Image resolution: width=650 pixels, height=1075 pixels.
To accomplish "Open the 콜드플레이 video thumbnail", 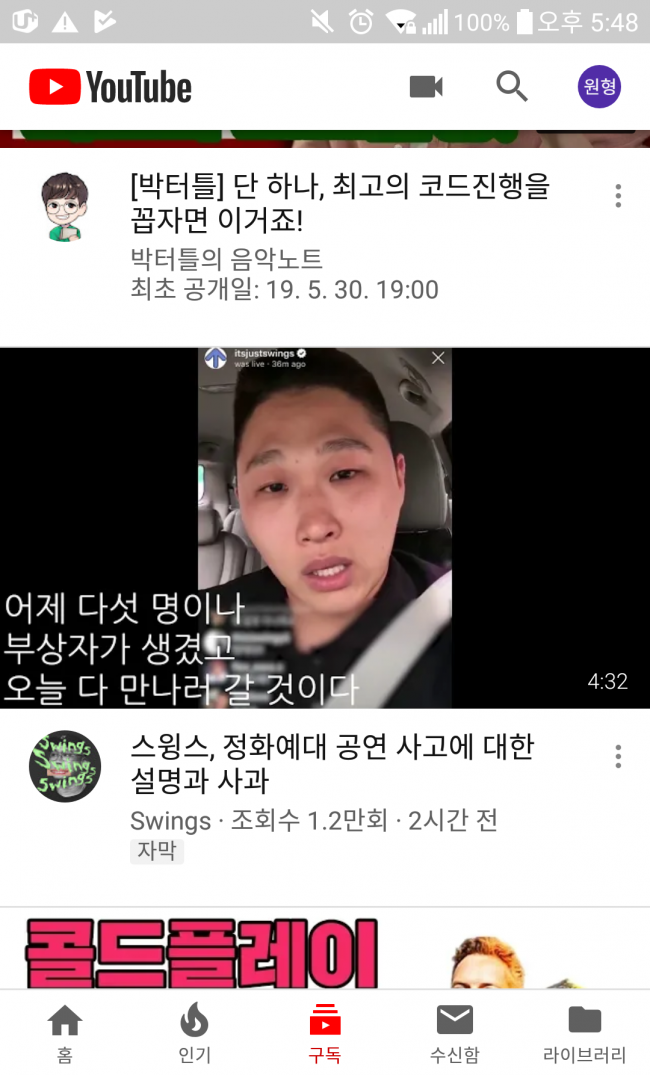I will (325, 950).
